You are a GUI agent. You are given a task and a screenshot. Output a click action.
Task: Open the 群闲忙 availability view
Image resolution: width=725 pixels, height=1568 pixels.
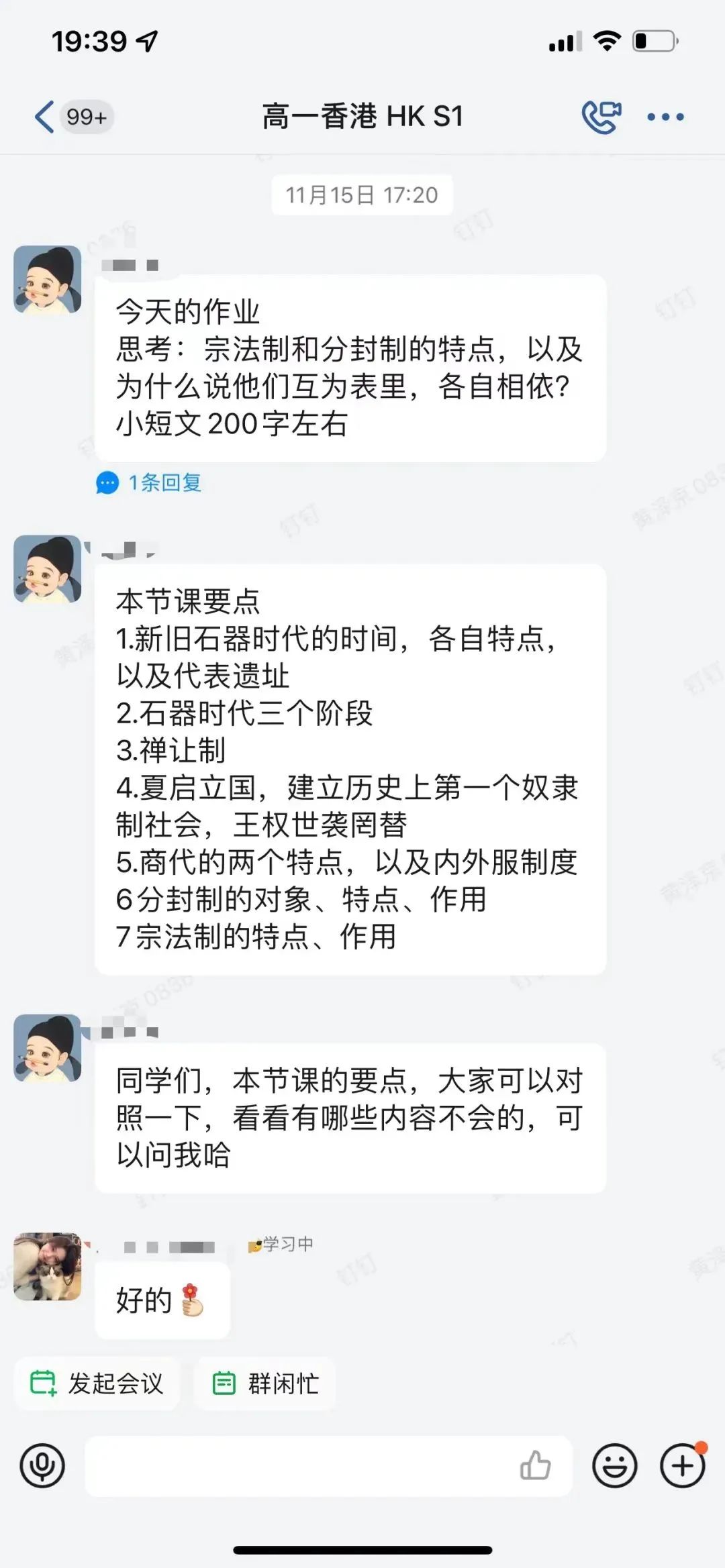coord(266,1383)
